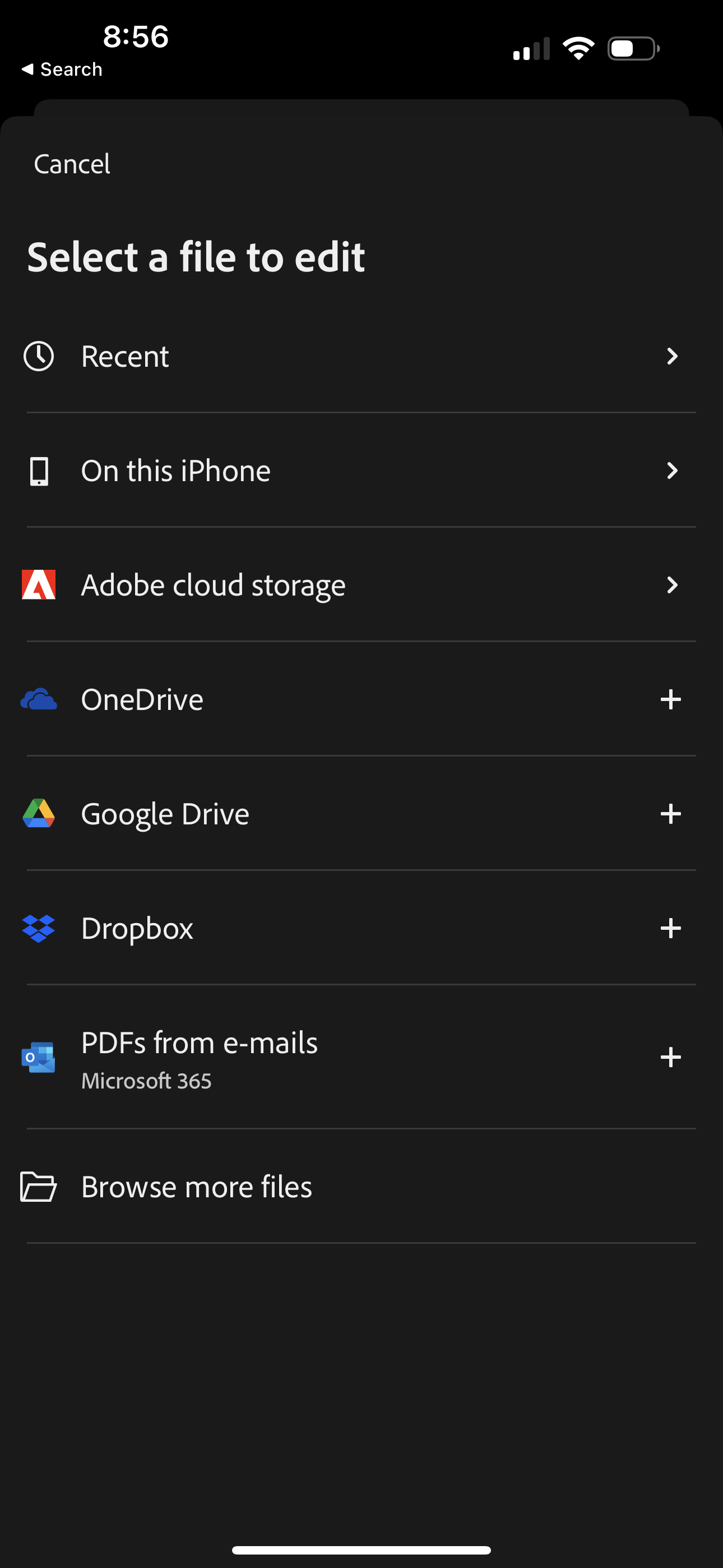The width and height of the screenshot is (723, 1568).
Task: Tap the Recent clock icon
Action: 39,357
